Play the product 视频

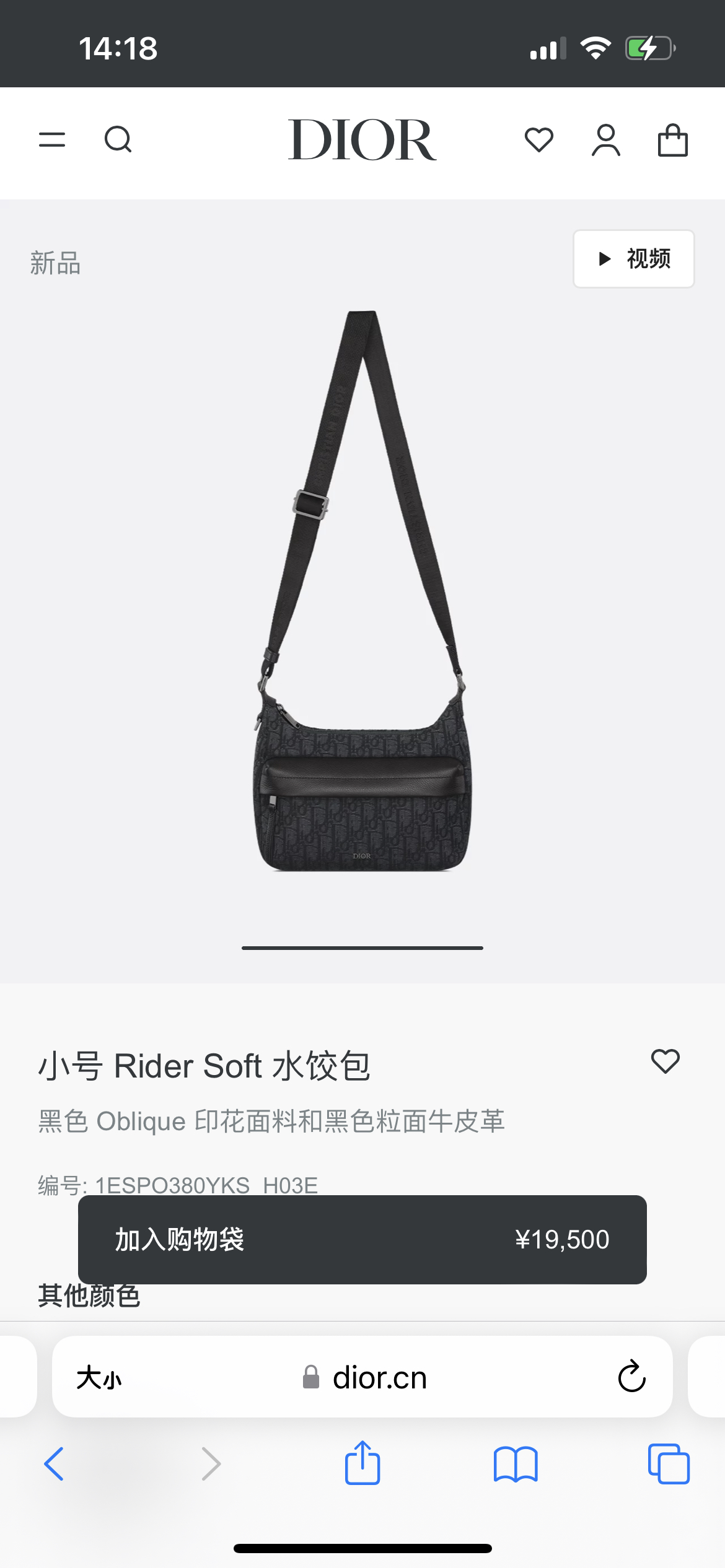633,259
